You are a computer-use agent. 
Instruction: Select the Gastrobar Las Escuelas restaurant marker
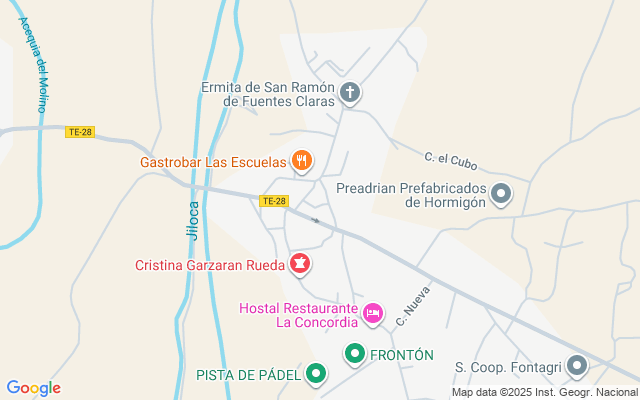[x=302, y=160]
